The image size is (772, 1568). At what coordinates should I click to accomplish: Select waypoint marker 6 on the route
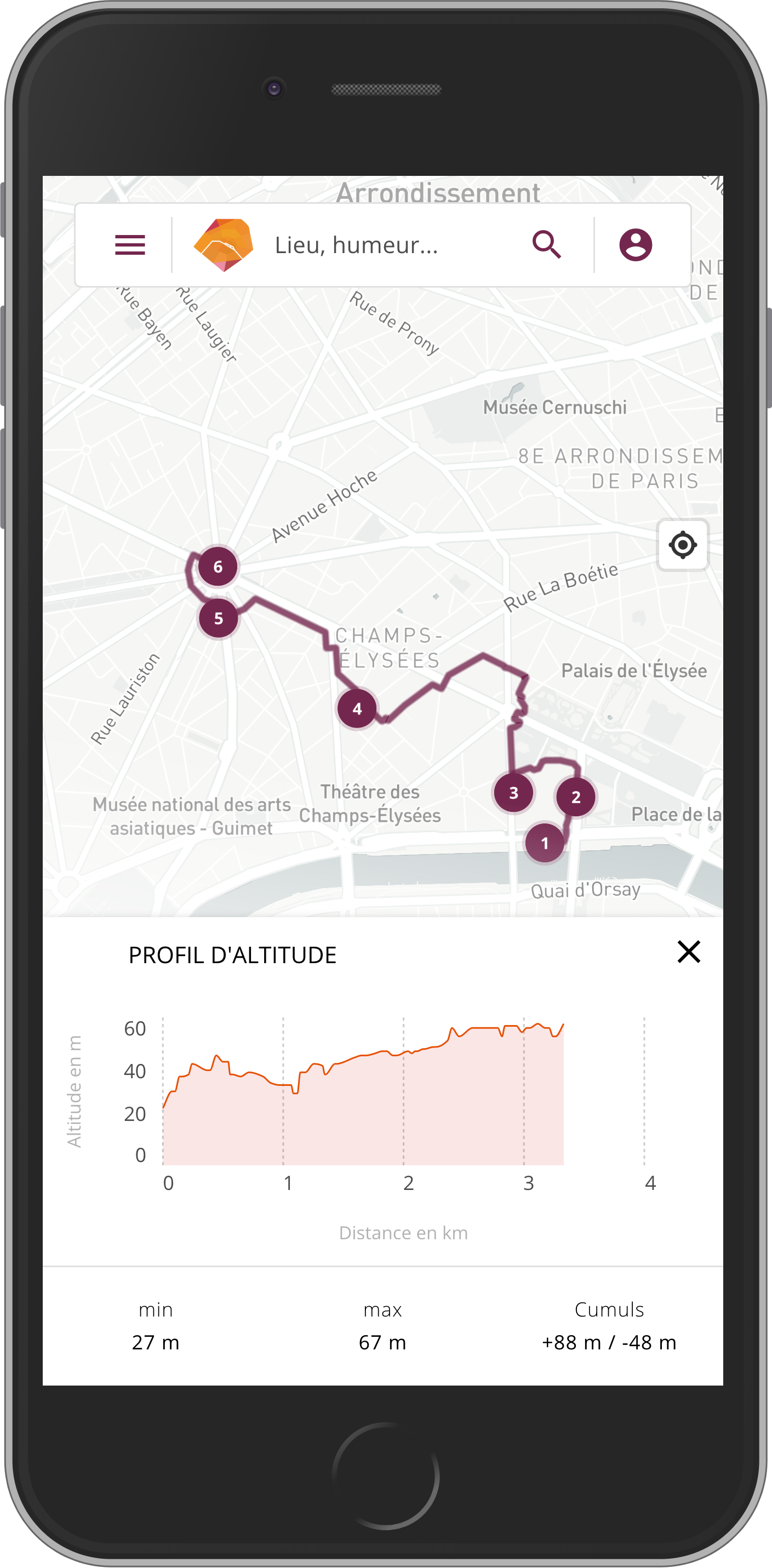tap(218, 566)
